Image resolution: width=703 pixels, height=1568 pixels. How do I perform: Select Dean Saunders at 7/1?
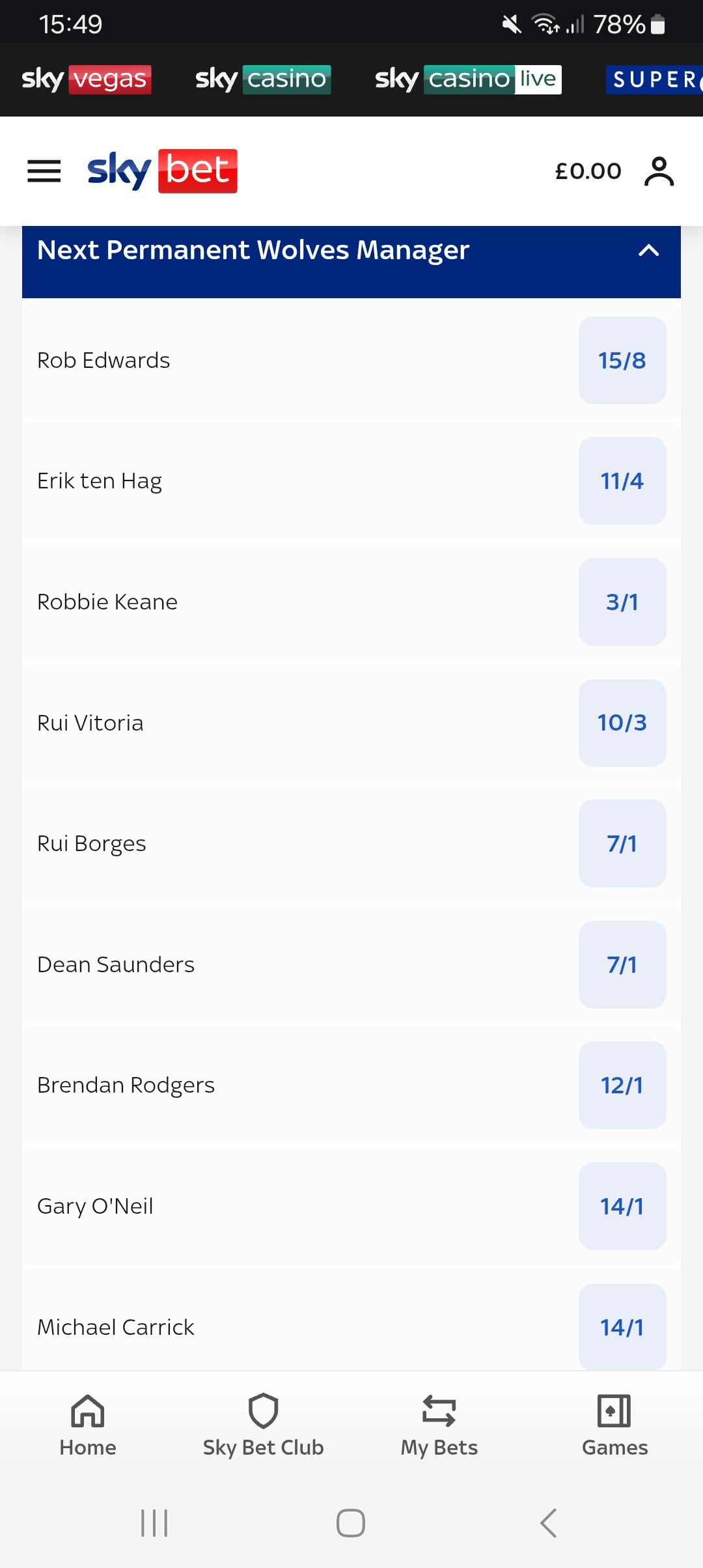click(622, 964)
